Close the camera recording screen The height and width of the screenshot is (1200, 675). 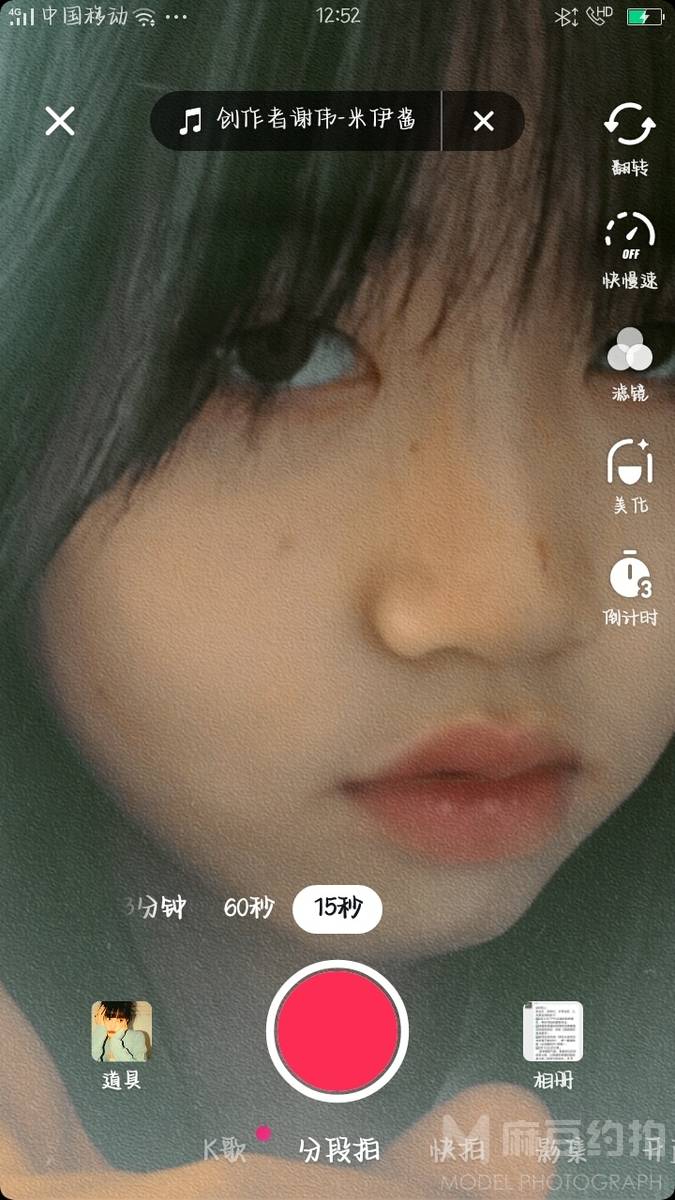tap(60, 122)
